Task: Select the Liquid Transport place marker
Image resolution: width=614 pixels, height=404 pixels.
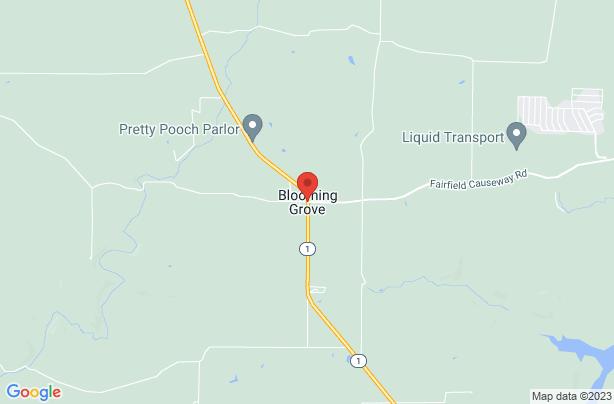Action: pos(517,135)
